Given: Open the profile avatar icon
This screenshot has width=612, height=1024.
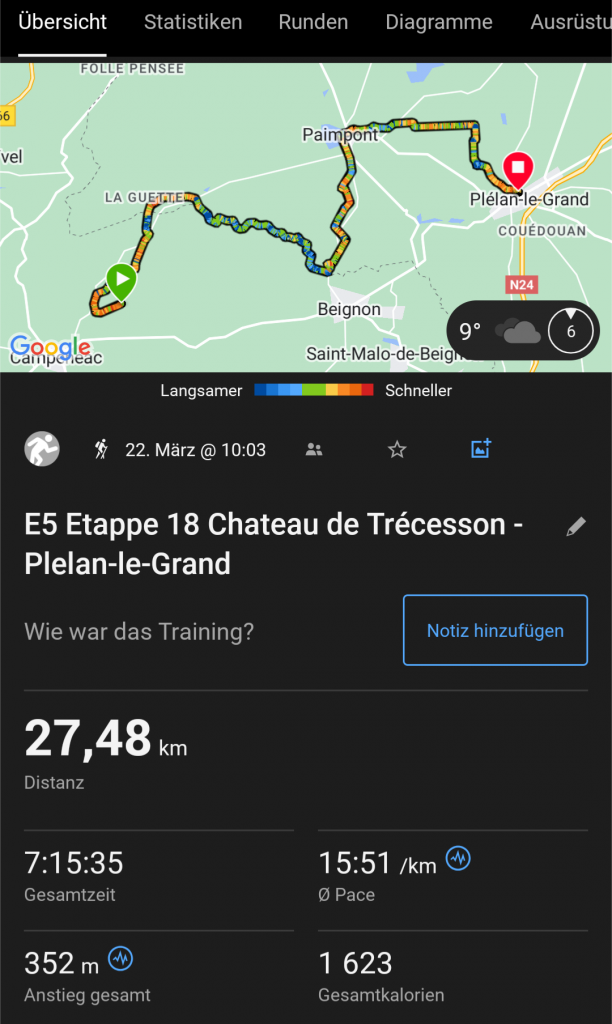Looking at the screenshot, I should (x=42, y=449).
